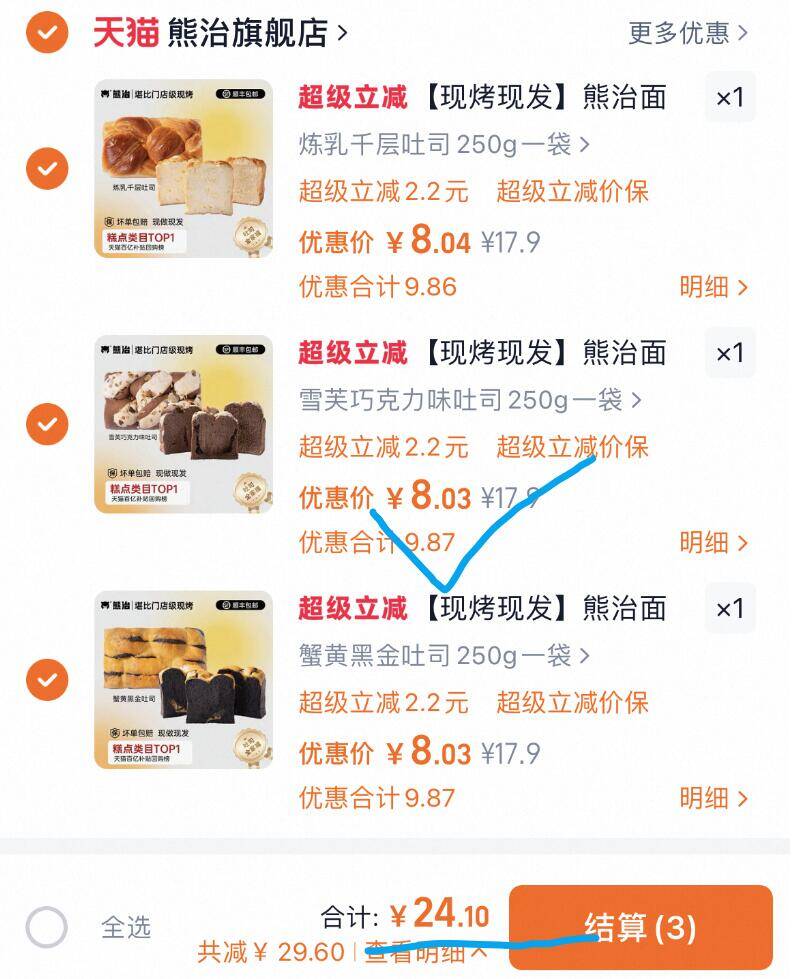Screen dimensions: 799x979
Task: Click the 炼乳千层吐司 product thumbnail
Action: pos(186,170)
